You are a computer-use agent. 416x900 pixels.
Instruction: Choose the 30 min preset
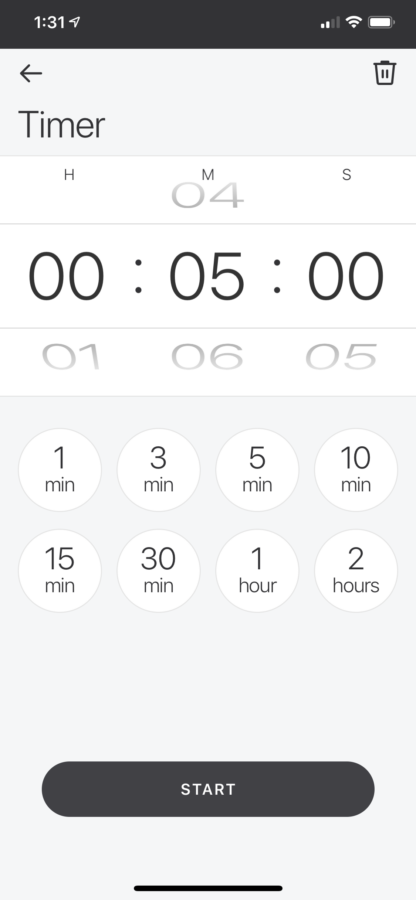[158, 571]
